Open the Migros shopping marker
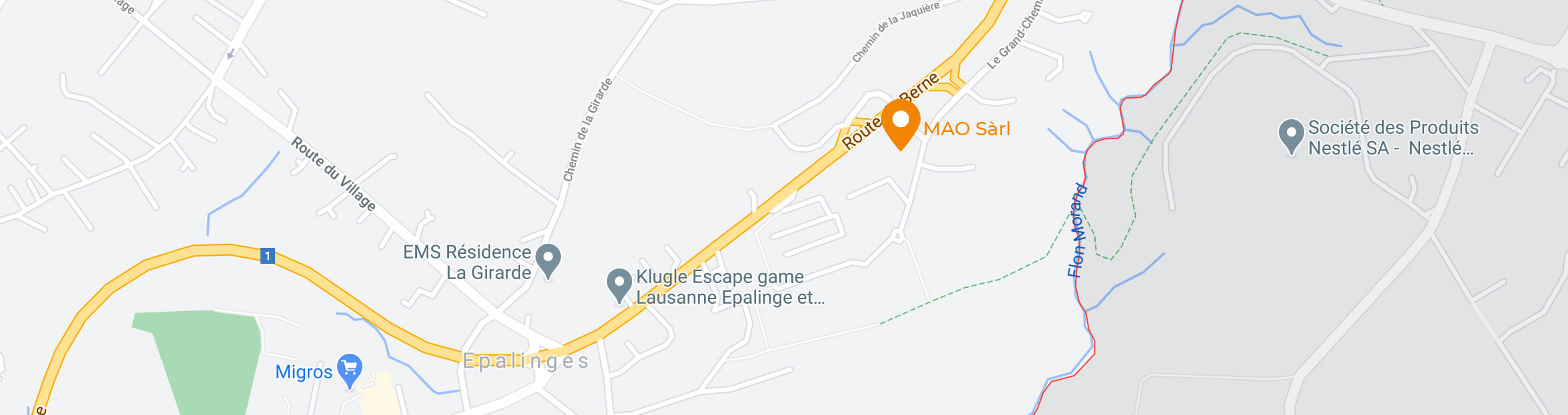Viewport: 1568px width, 415px height. point(350,370)
